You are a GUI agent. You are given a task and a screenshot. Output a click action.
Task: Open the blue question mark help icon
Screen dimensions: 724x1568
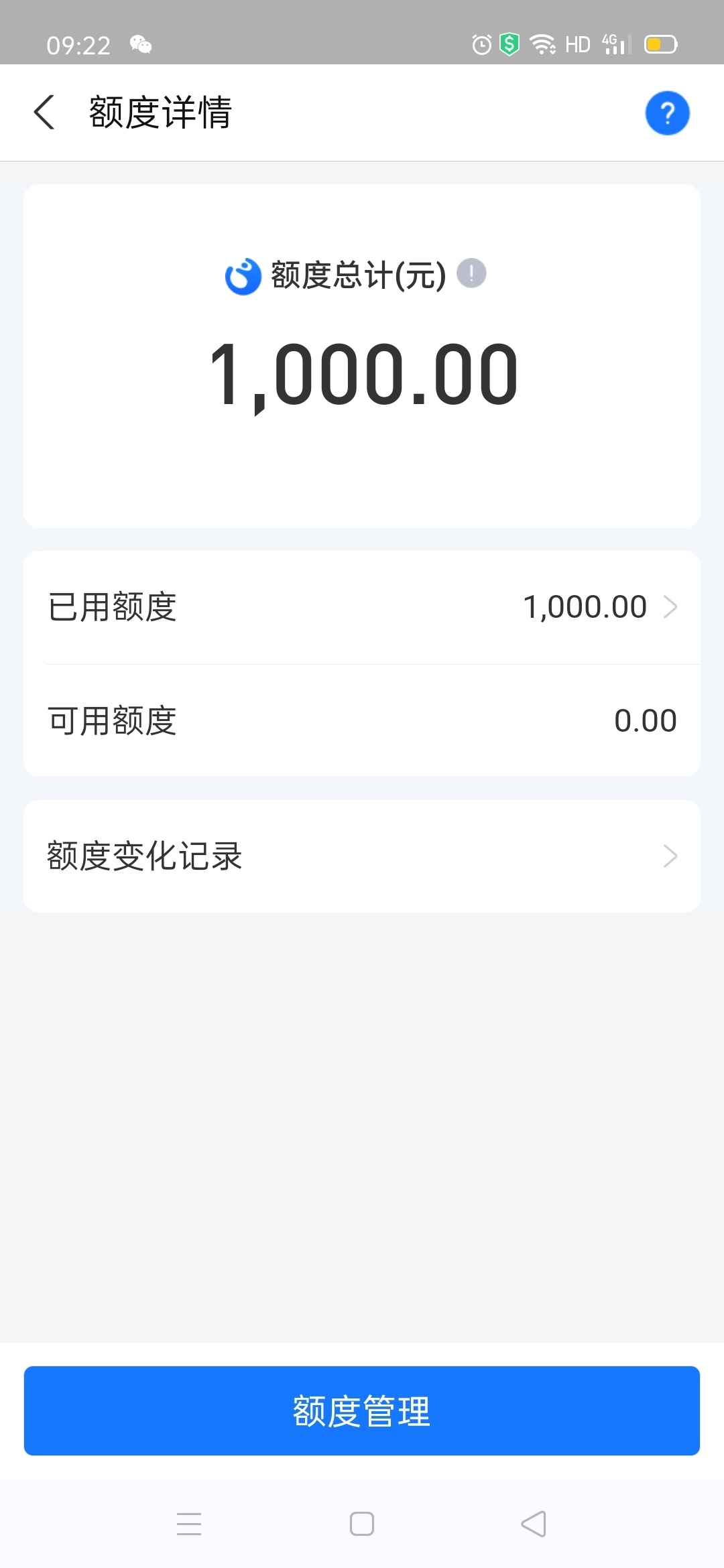tap(667, 113)
